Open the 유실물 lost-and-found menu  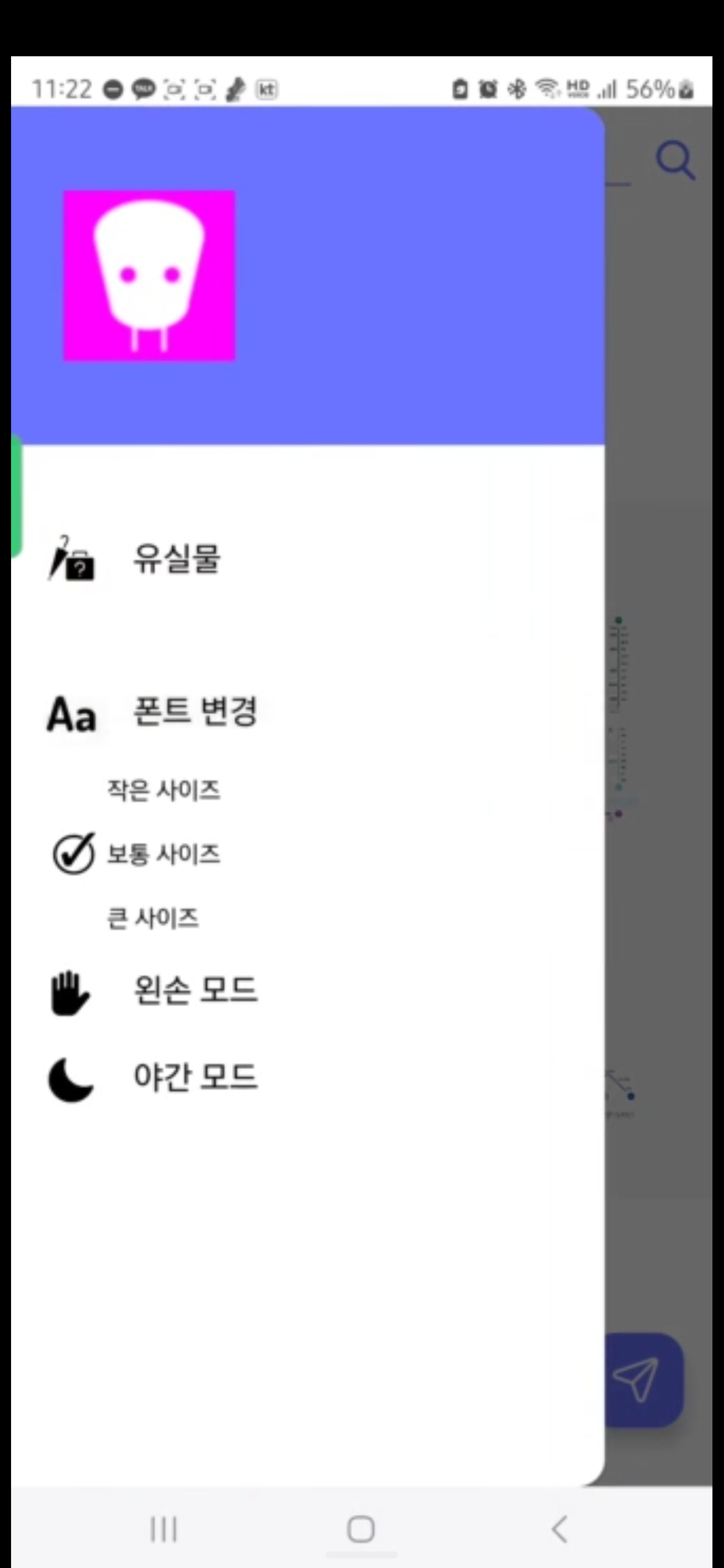coord(176,559)
